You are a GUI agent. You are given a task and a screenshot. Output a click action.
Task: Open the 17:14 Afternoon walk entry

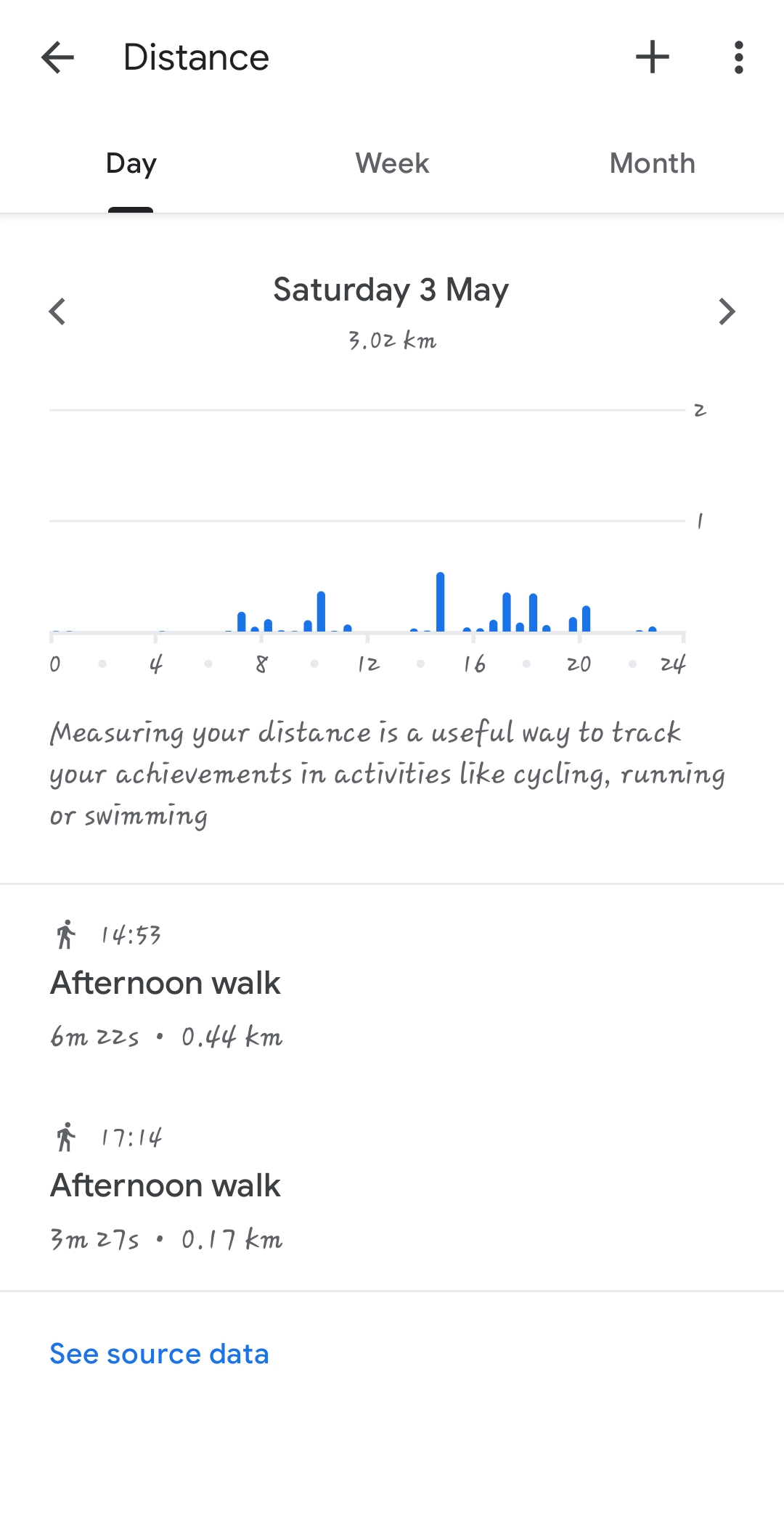392,1188
